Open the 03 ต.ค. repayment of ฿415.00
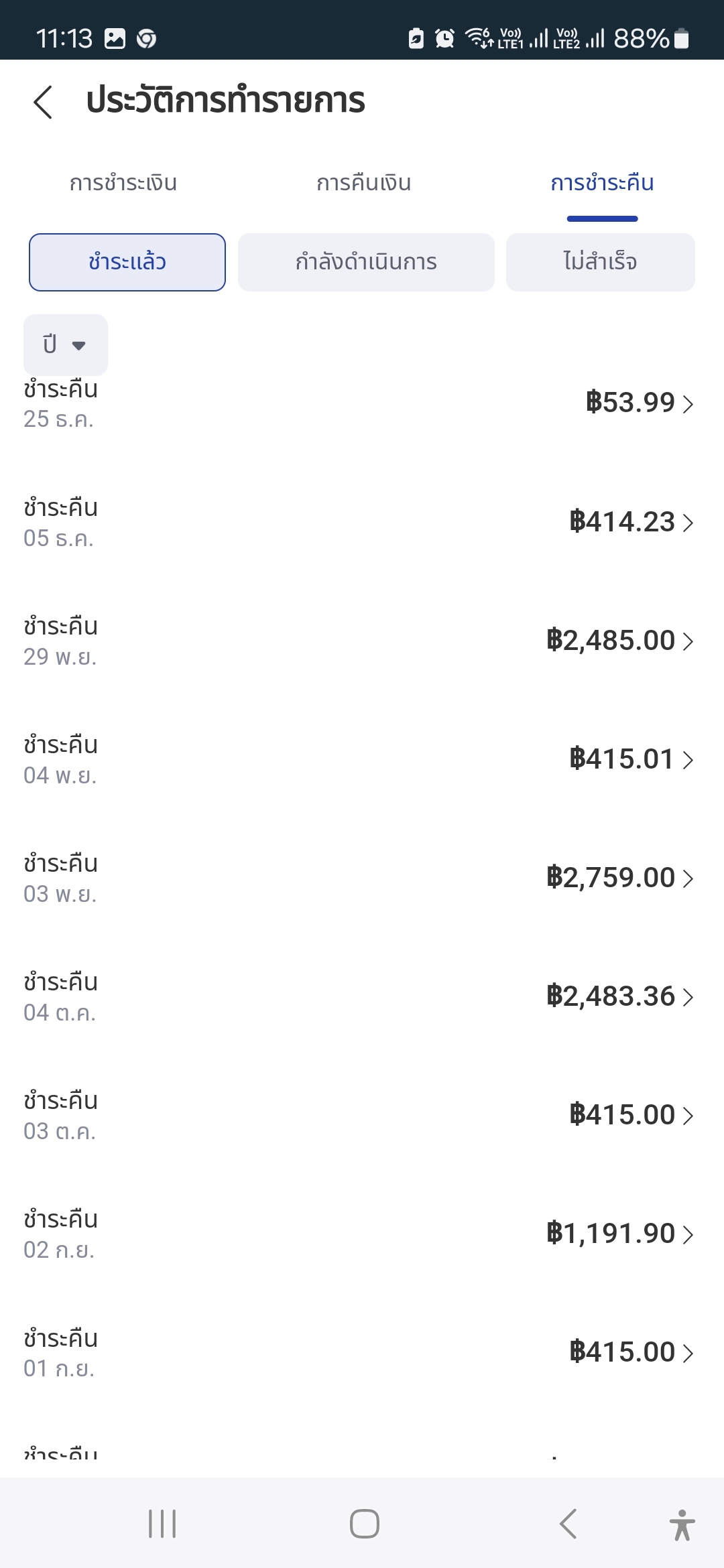The height and width of the screenshot is (1568, 724). point(362,1116)
